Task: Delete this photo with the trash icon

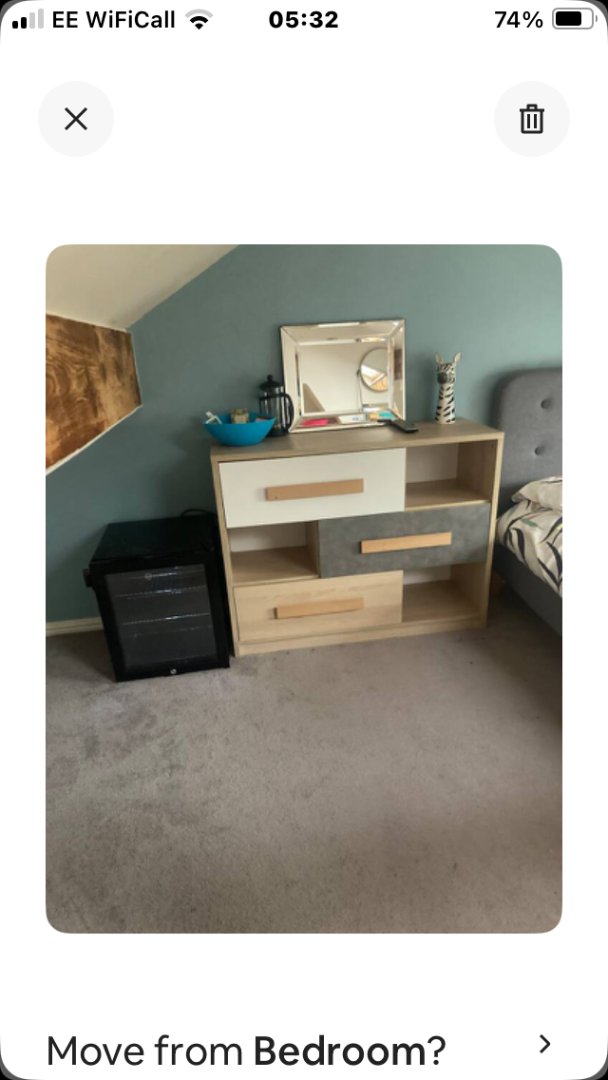Action: (532, 118)
